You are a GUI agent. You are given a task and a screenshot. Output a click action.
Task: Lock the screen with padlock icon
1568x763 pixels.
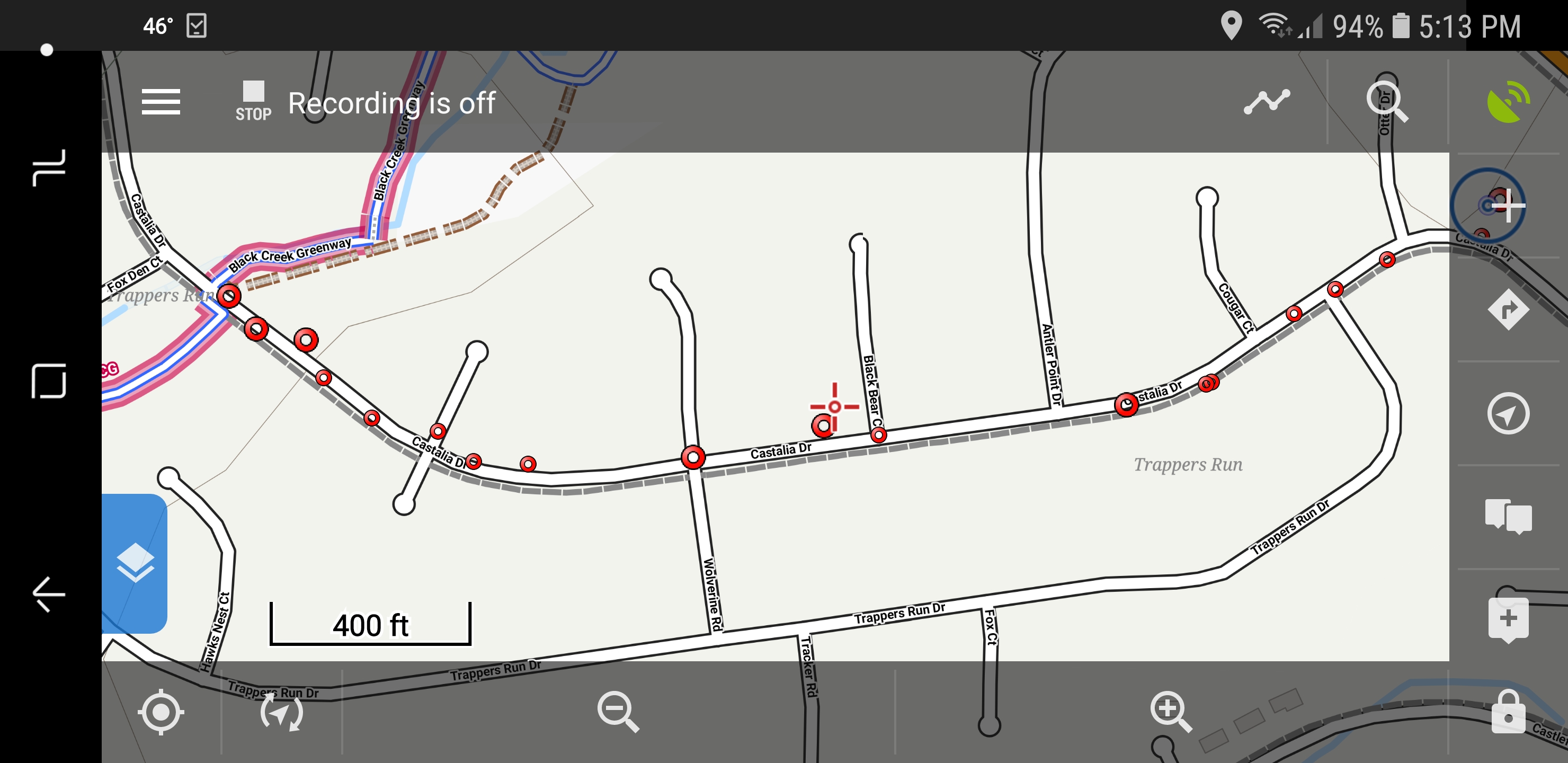click(1508, 711)
